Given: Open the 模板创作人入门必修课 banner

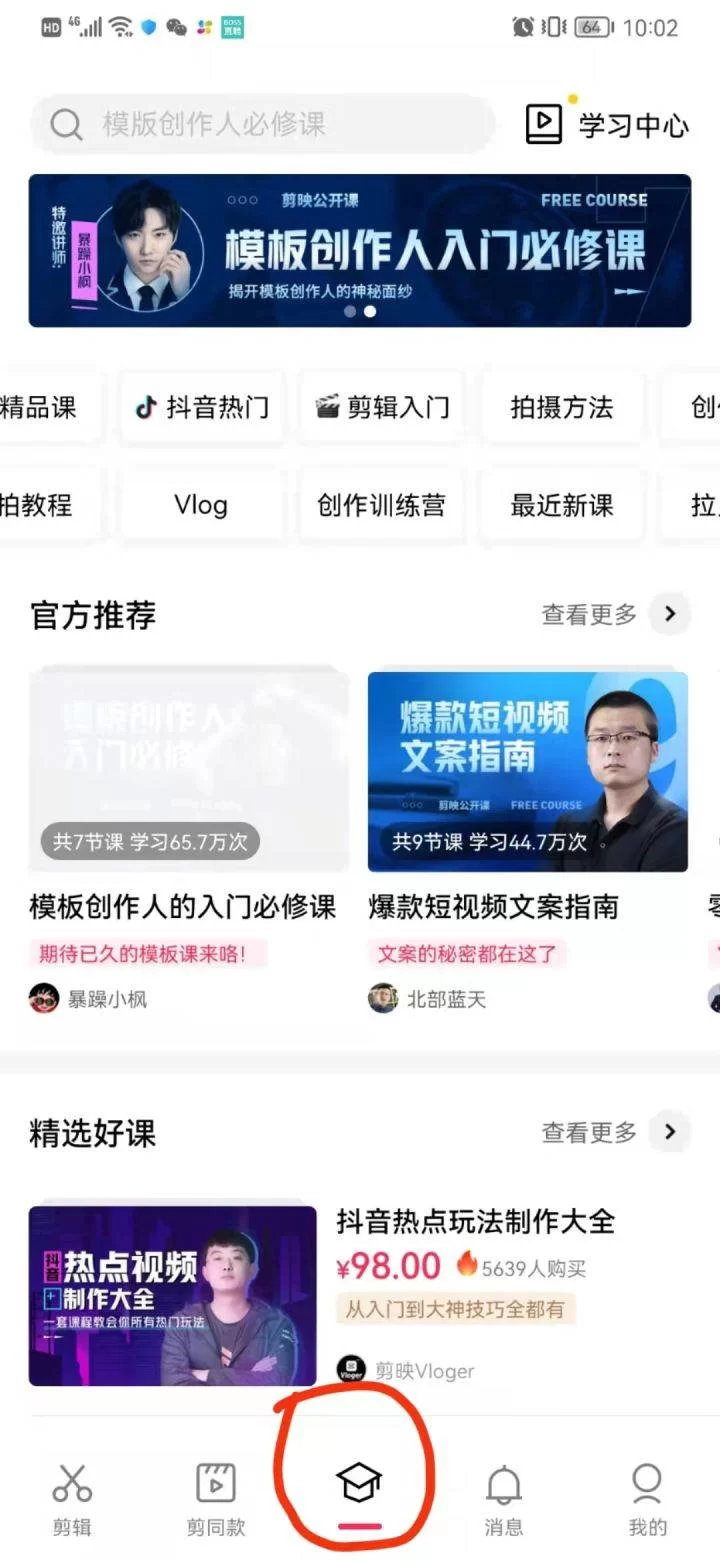Looking at the screenshot, I should click(360, 251).
